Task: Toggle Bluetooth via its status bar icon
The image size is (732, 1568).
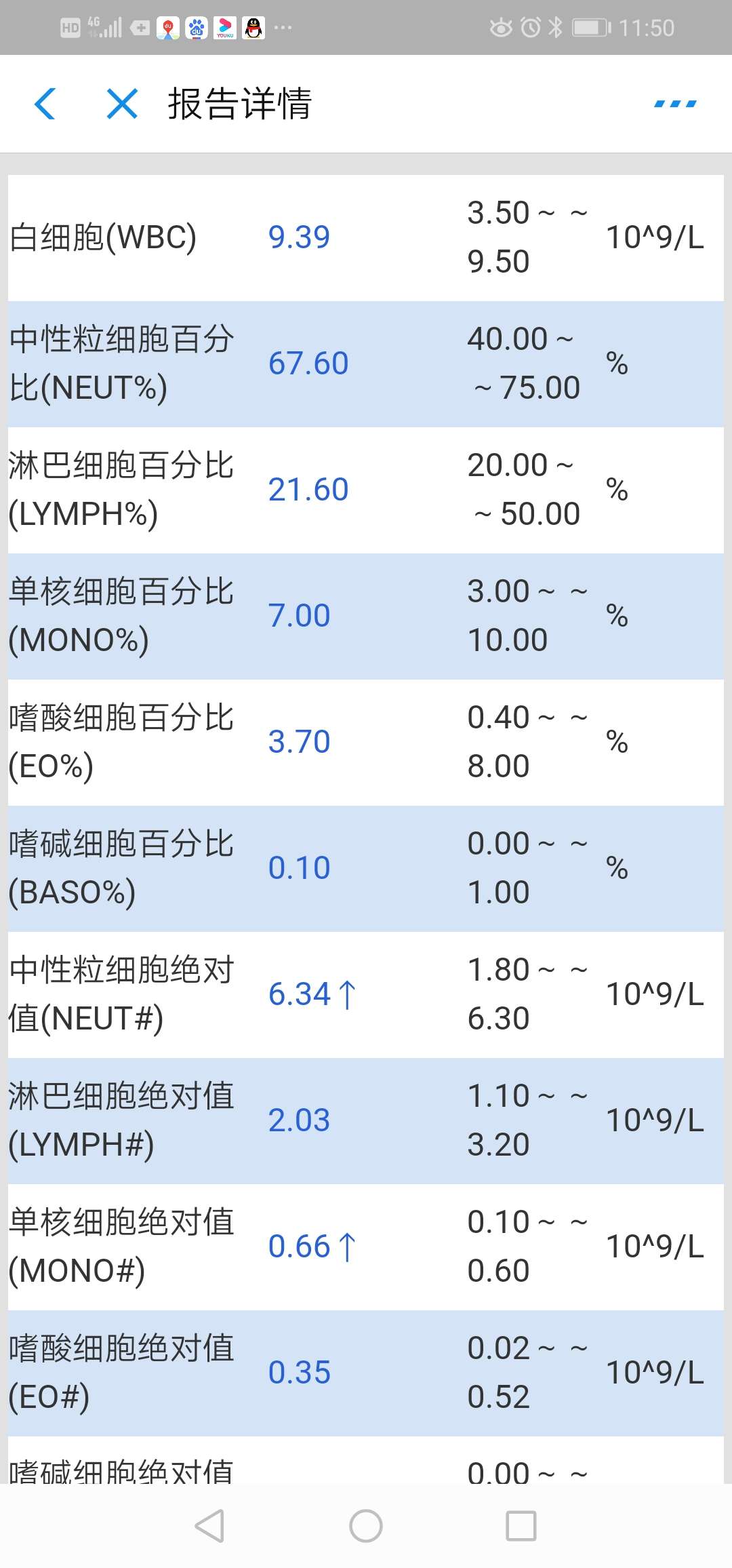Action: (x=556, y=27)
